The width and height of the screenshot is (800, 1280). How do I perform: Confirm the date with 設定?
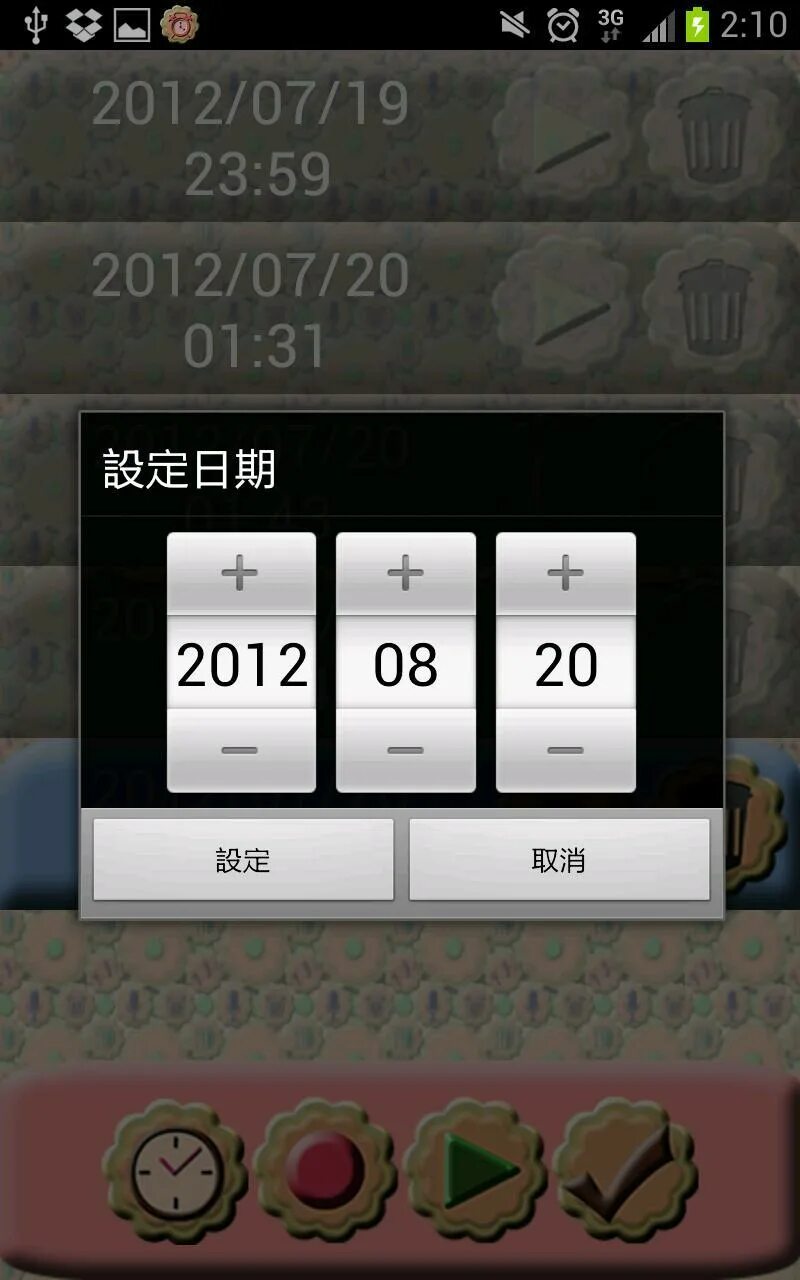243,860
